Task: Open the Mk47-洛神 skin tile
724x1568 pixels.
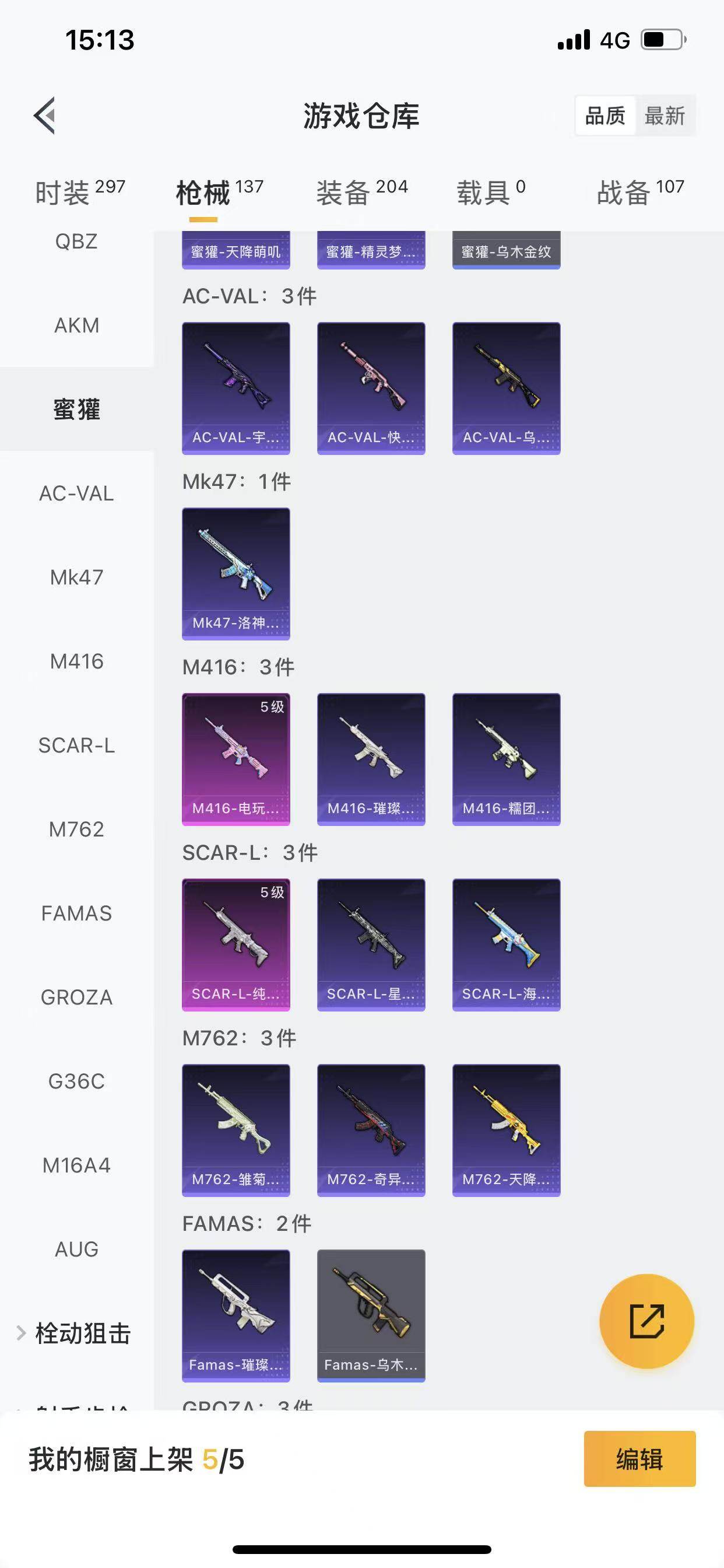Action: 236,573
